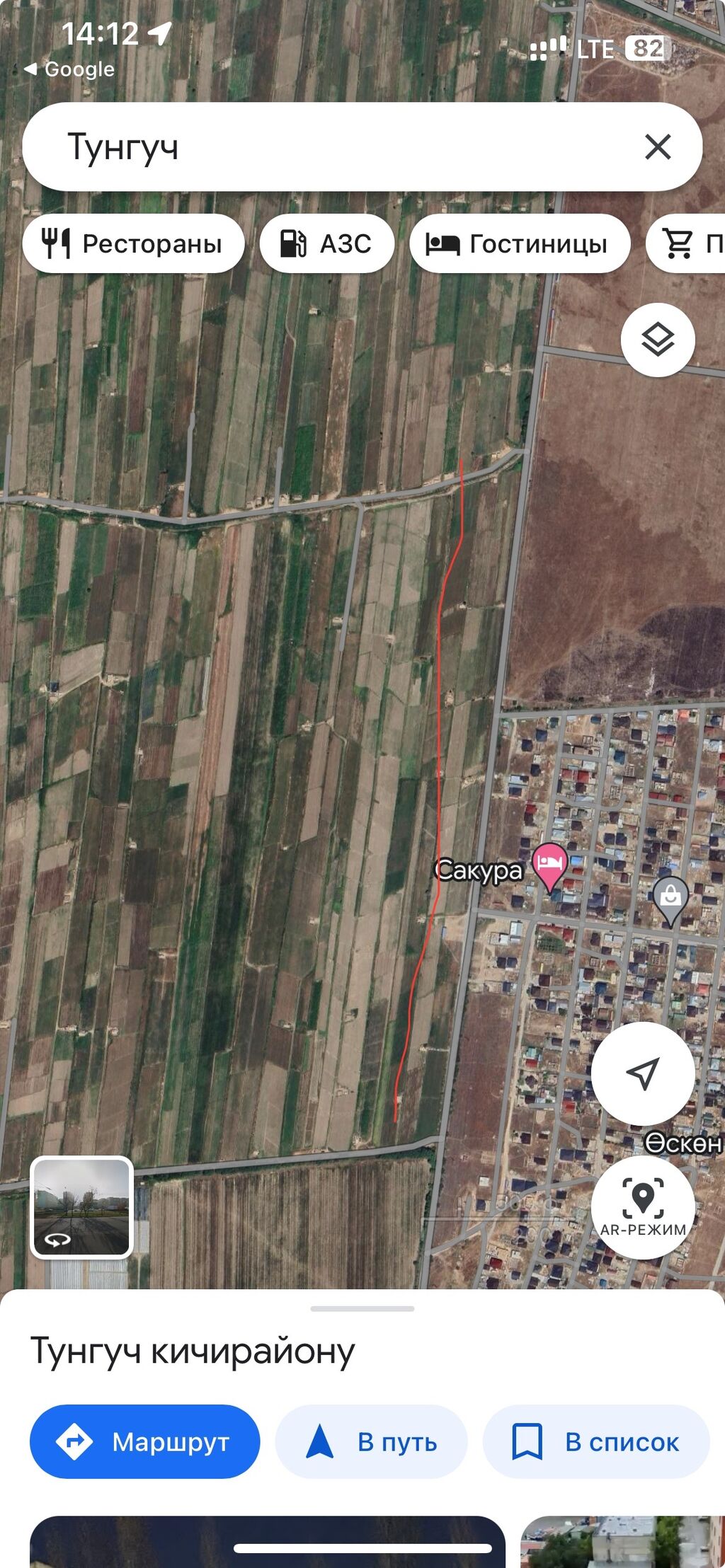The image size is (725, 1568).
Task: Filter by Рестораны chip
Action: (x=133, y=243)
